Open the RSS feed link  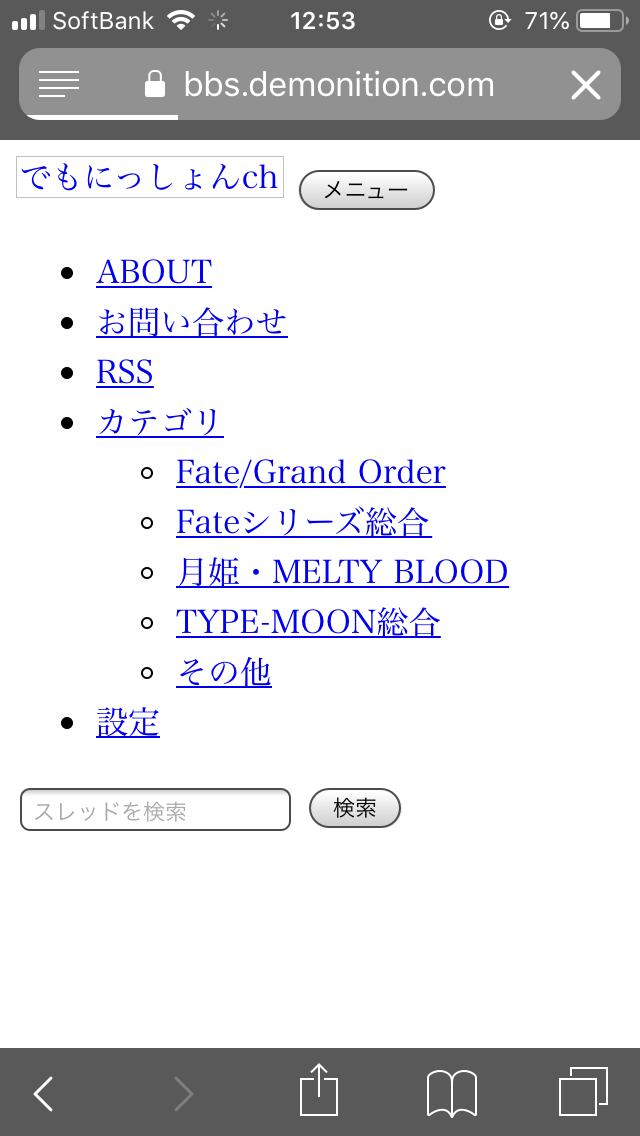pyautogui.click(x=125, y=372)
